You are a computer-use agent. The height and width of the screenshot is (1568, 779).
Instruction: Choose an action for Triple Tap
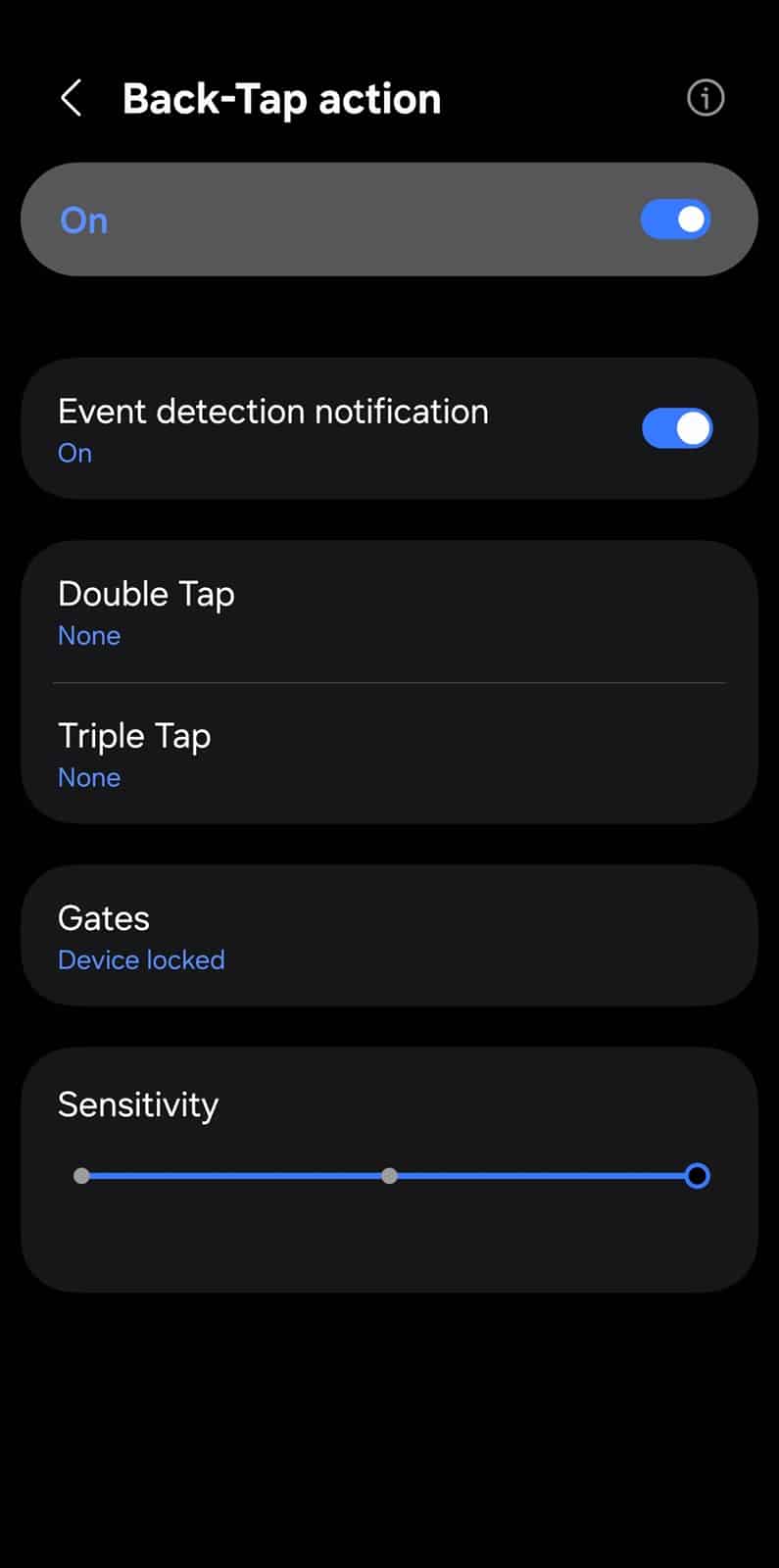click(x=388, y=755)
